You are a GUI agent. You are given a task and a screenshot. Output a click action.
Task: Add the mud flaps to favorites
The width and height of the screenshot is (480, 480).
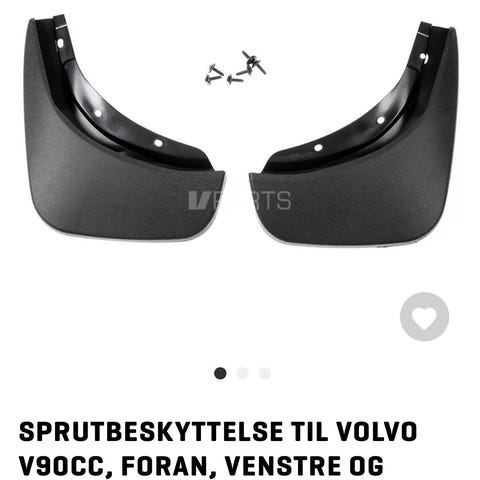(424, 317)
